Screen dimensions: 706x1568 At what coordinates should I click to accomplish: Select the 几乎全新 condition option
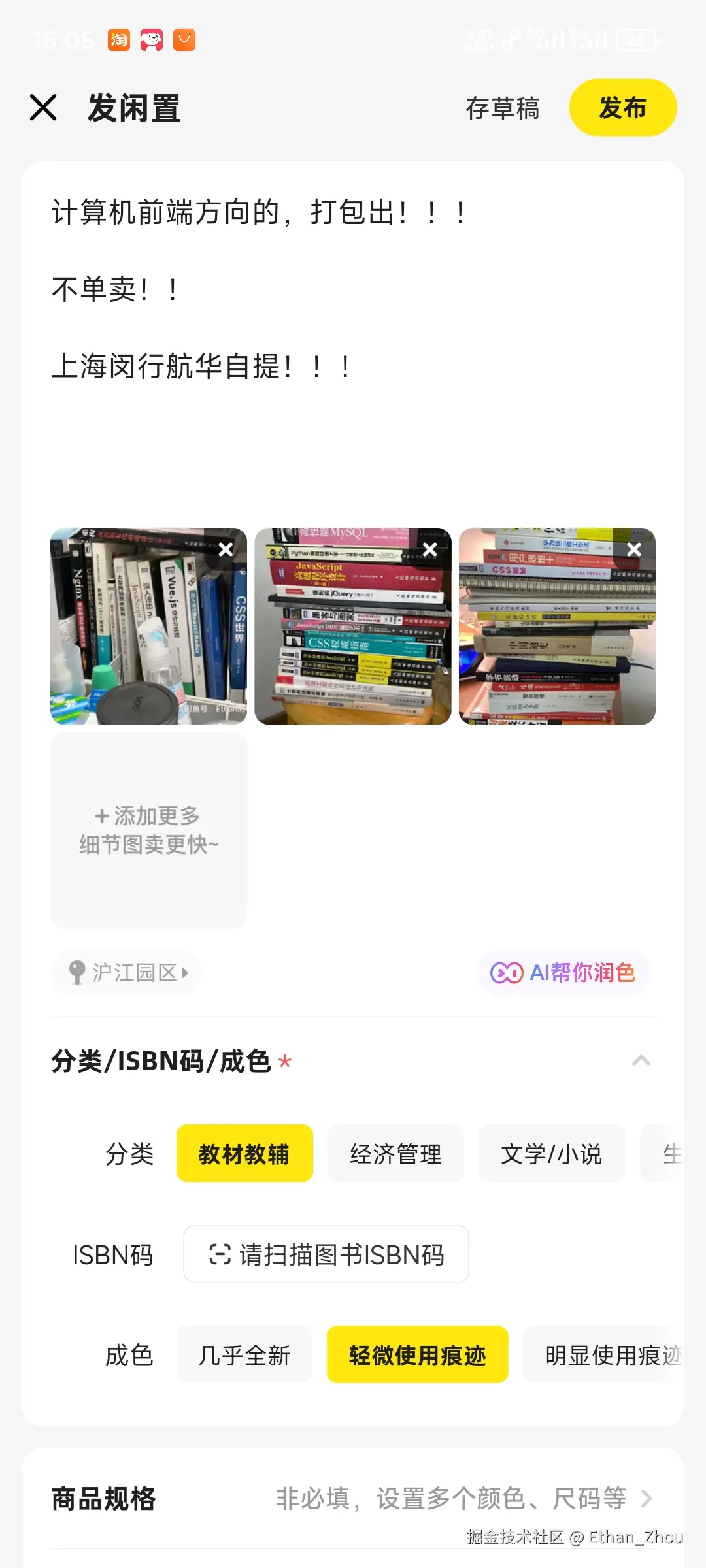pyautogui.click(x=244, y=1354)
